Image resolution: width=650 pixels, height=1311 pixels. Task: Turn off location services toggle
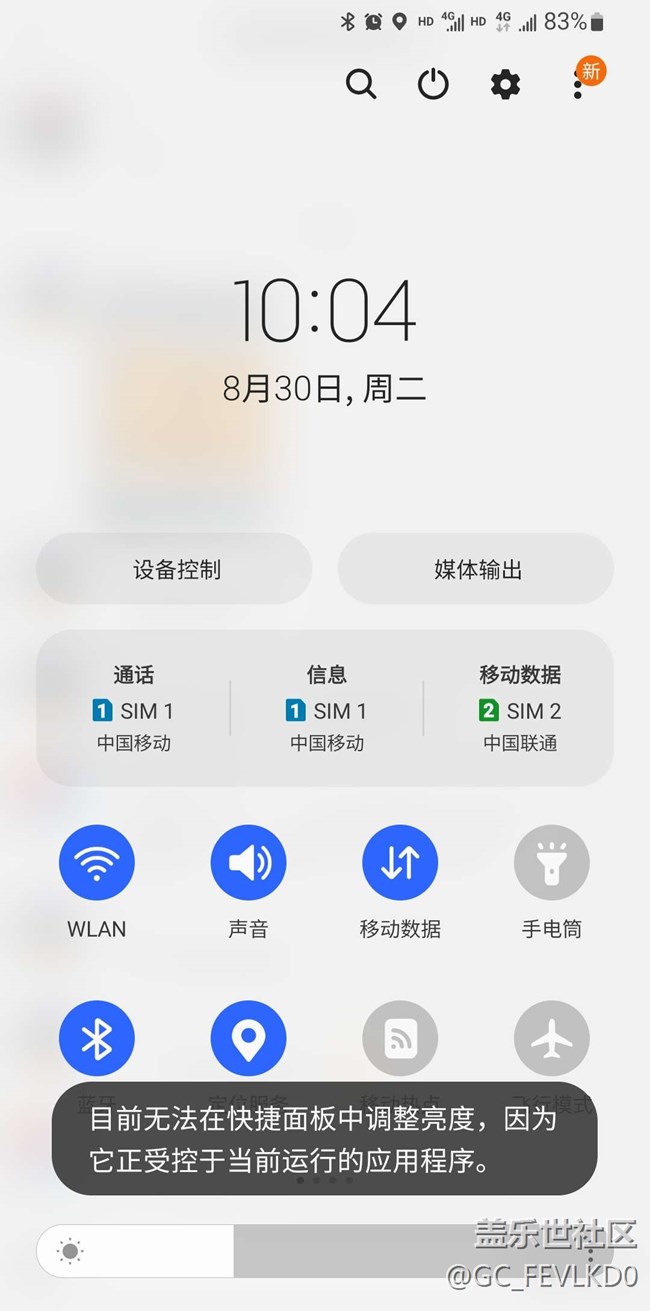pyautogui.click(x=248, y=1038)
